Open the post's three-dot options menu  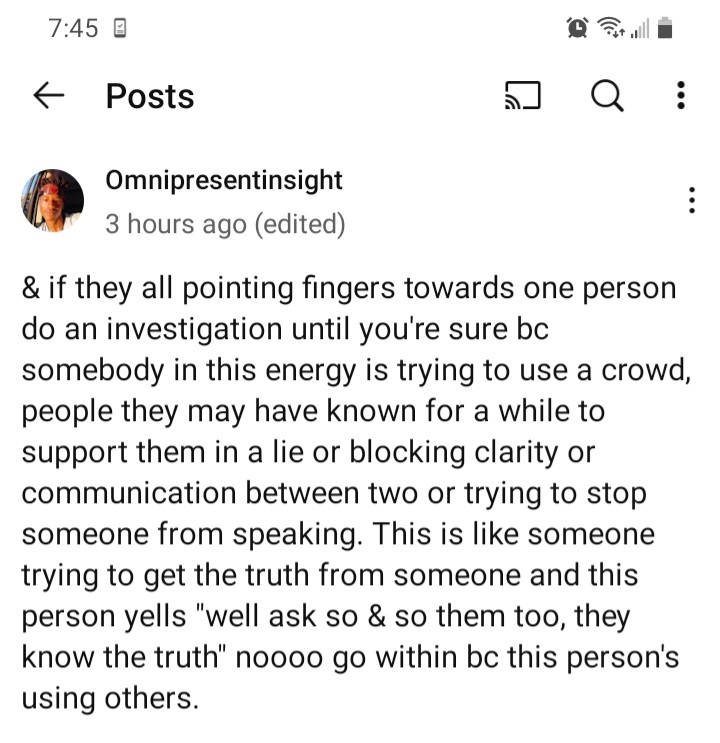(691, 200)
